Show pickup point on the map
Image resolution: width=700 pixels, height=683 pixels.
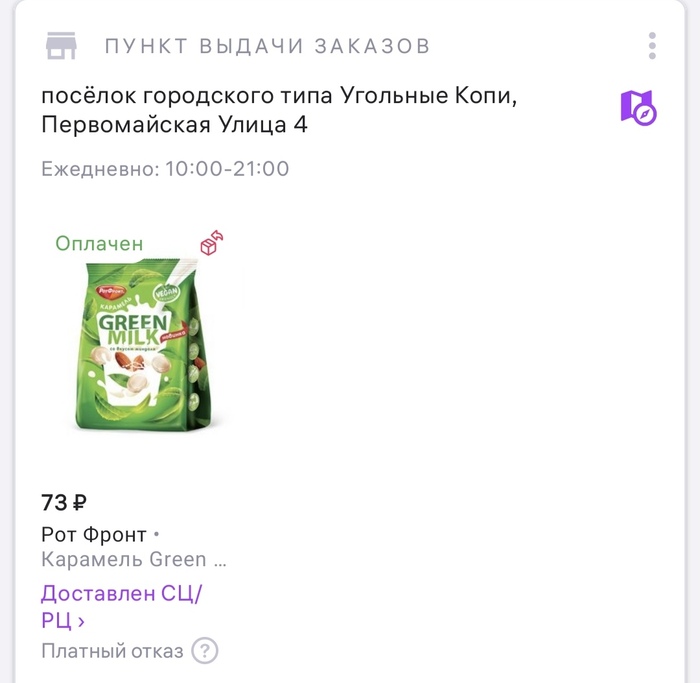tap(637, 107)
